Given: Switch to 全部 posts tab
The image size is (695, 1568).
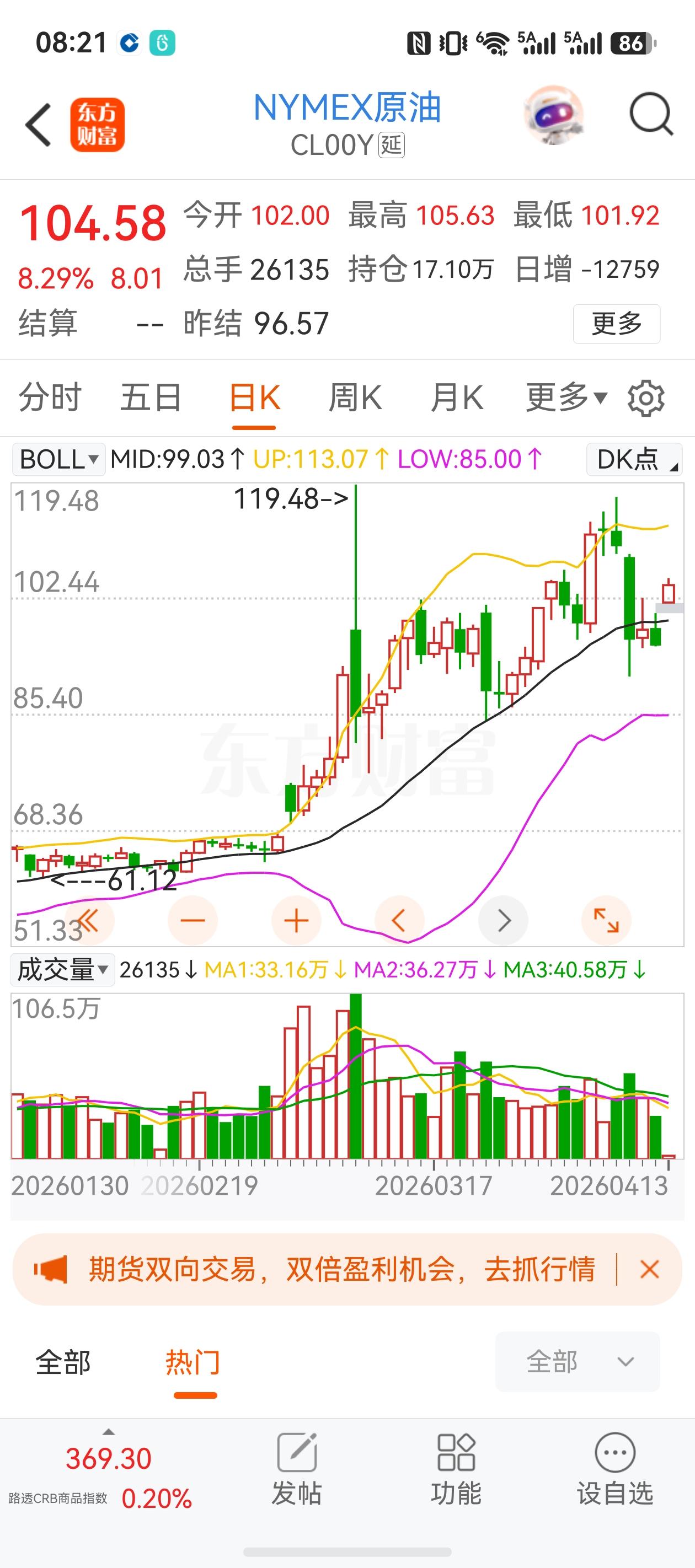Looking at the screenshot, I should tap(63, 1362).
